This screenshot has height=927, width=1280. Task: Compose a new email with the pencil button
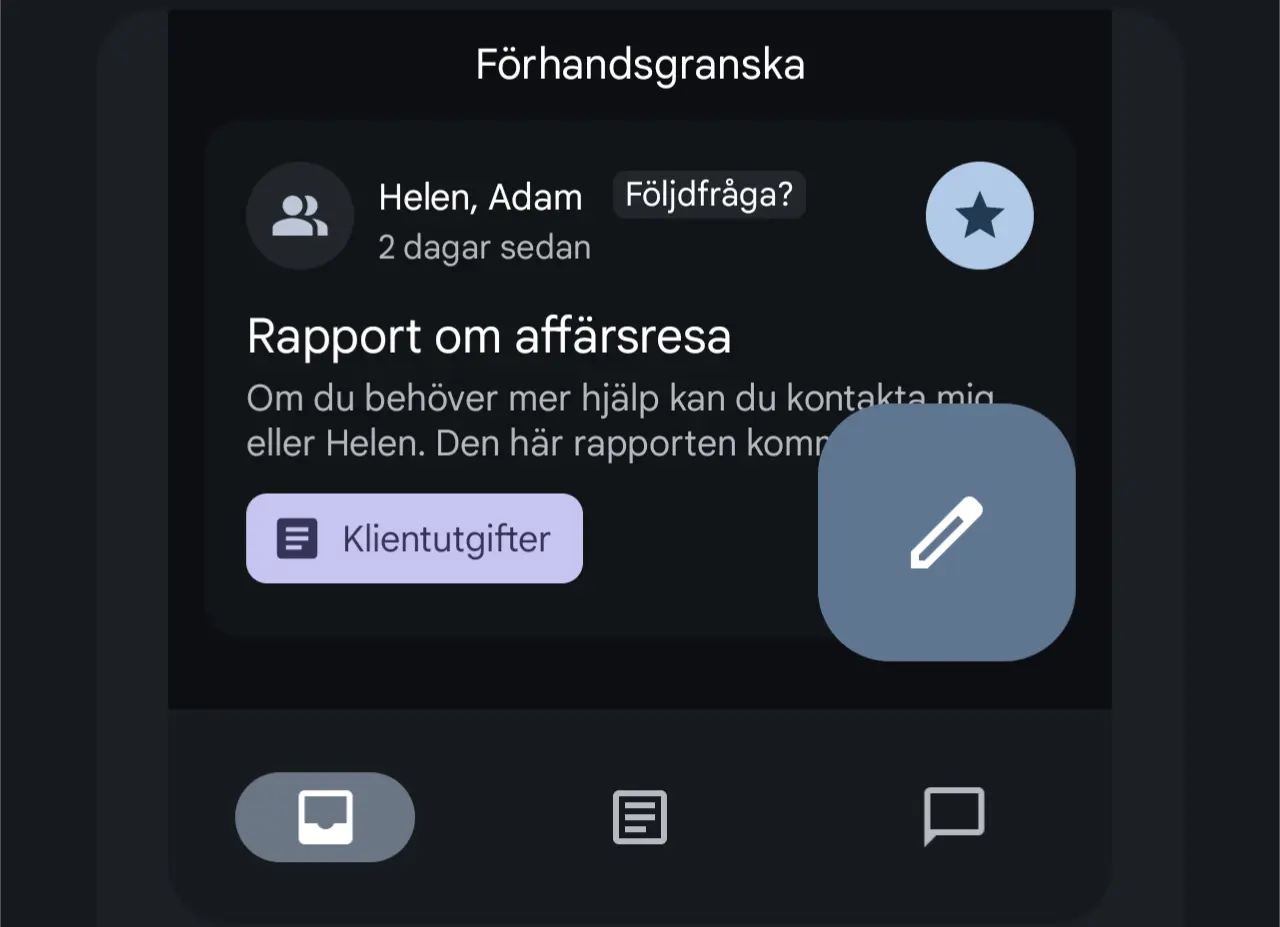946,532
